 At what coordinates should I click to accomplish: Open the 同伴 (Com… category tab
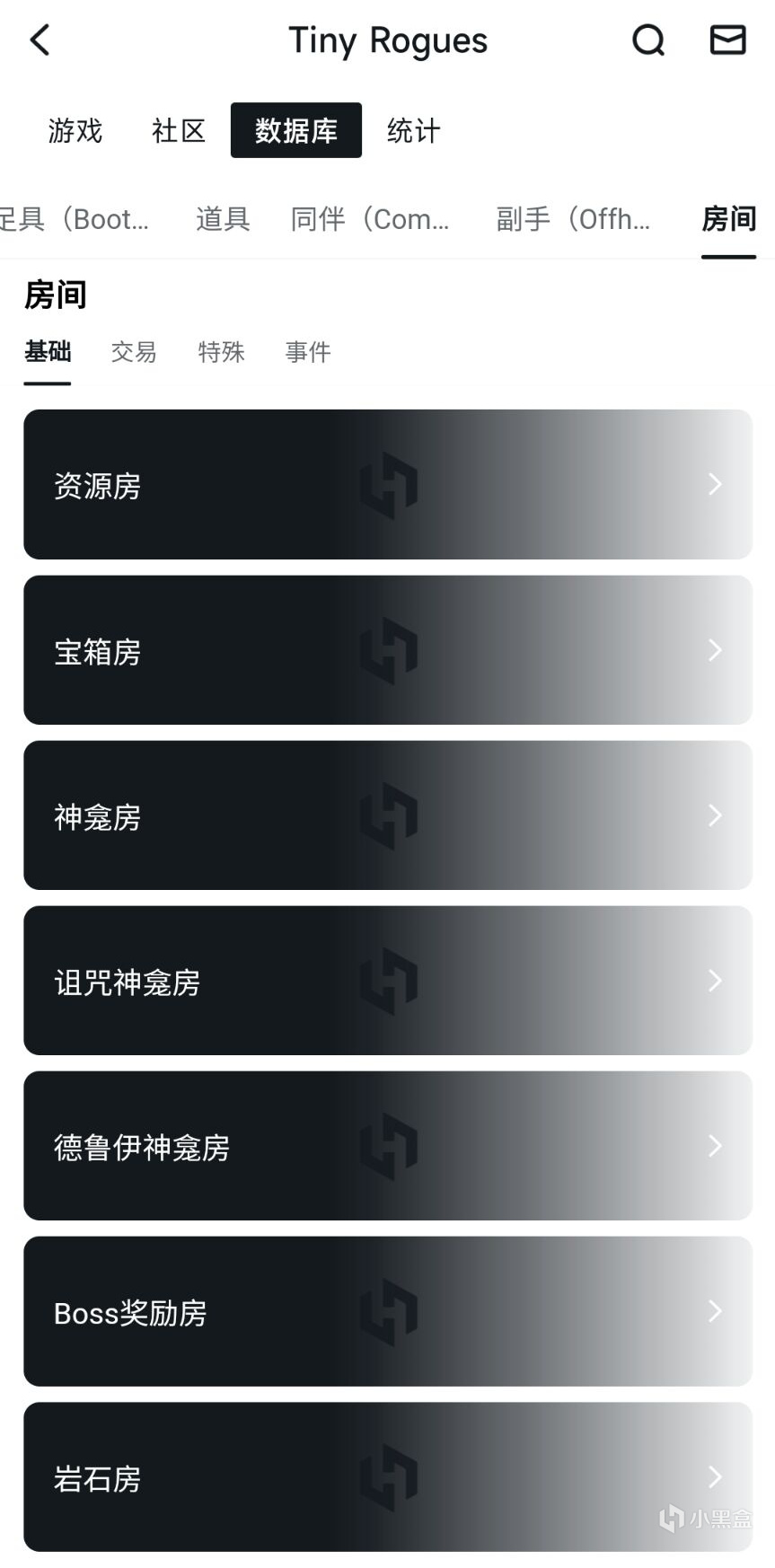pos(370,219)
